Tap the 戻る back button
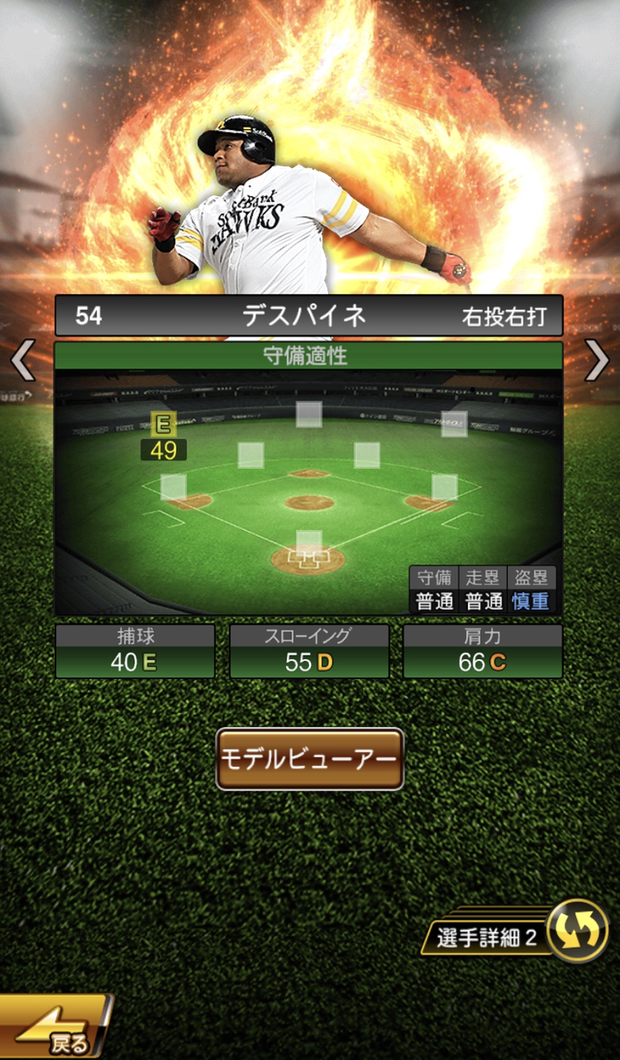 pyautogui.click(x=55, y=1030)
